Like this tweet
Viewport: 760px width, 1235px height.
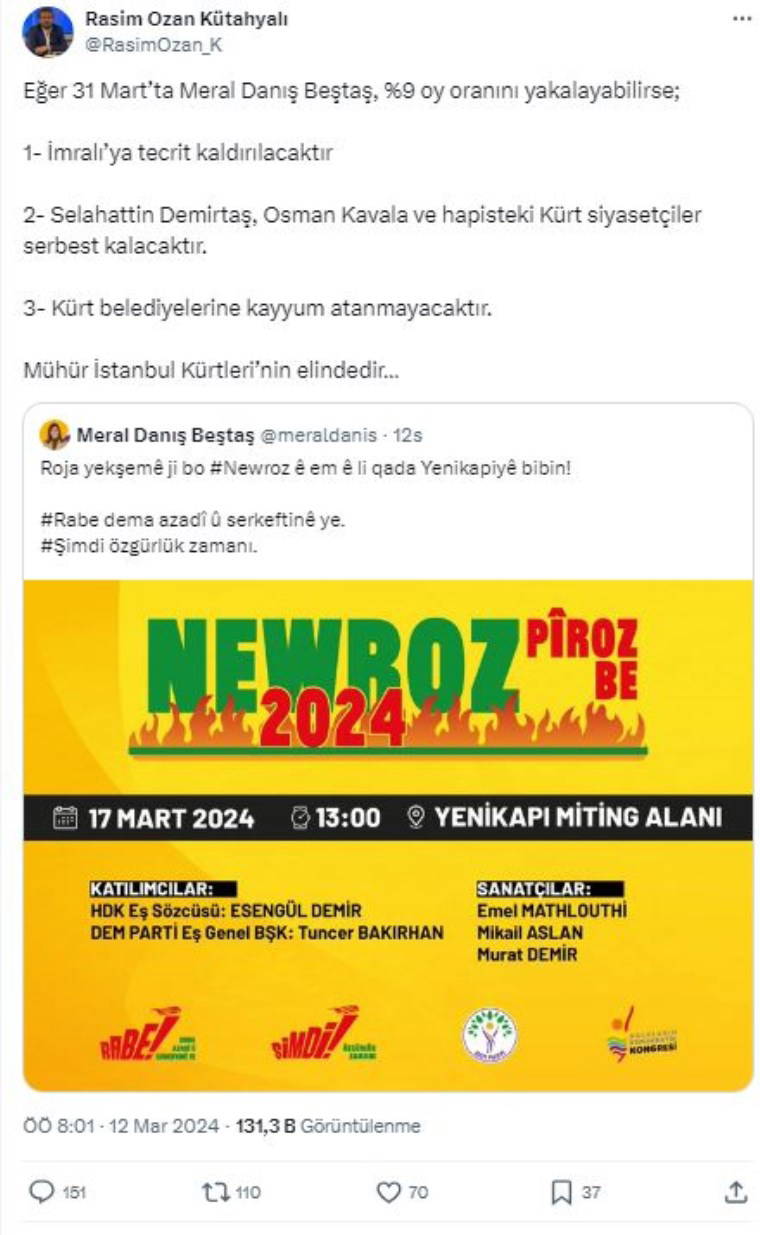click(x=388, y=1191)
